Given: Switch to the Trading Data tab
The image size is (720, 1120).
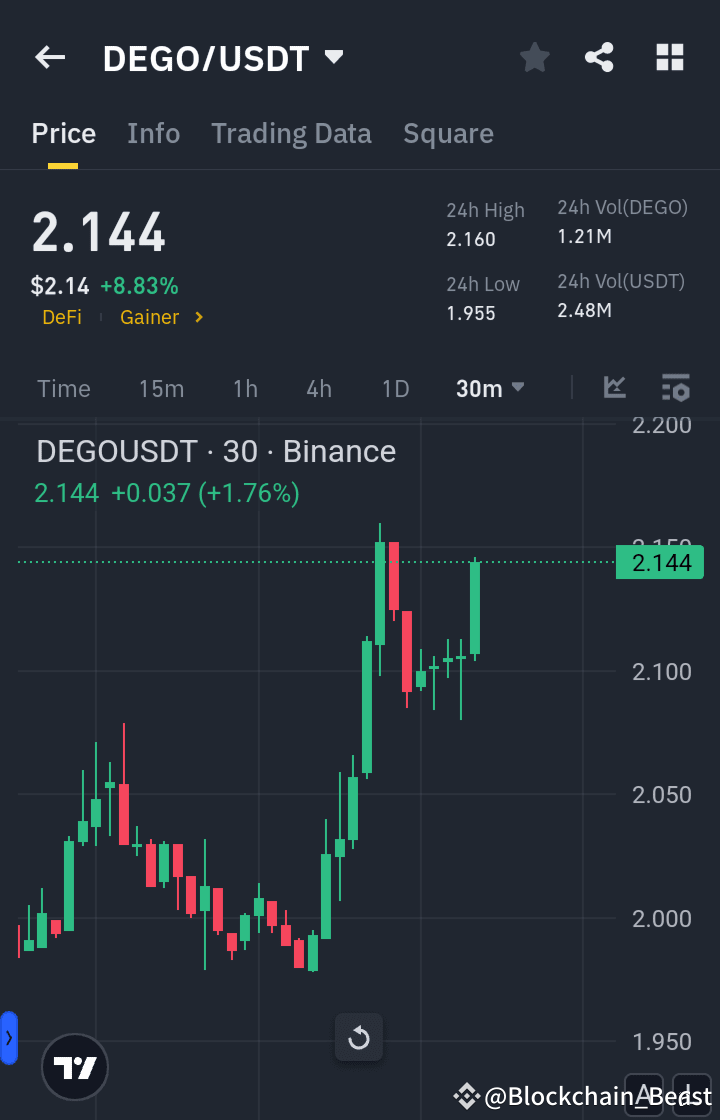Looking at the screenshot, I should [x=291, y=133].
